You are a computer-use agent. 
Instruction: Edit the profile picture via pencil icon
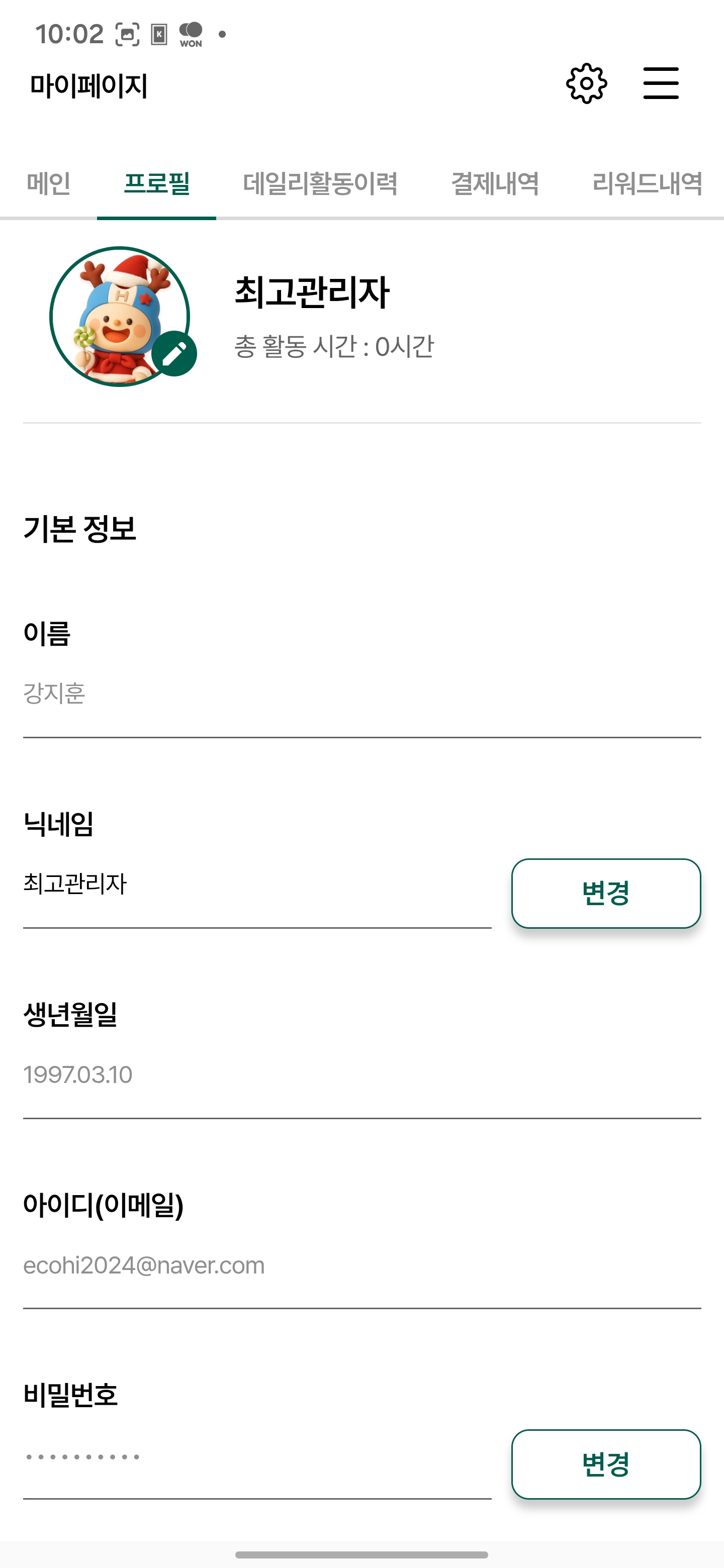pyautogui.click(x=174, y=354)
